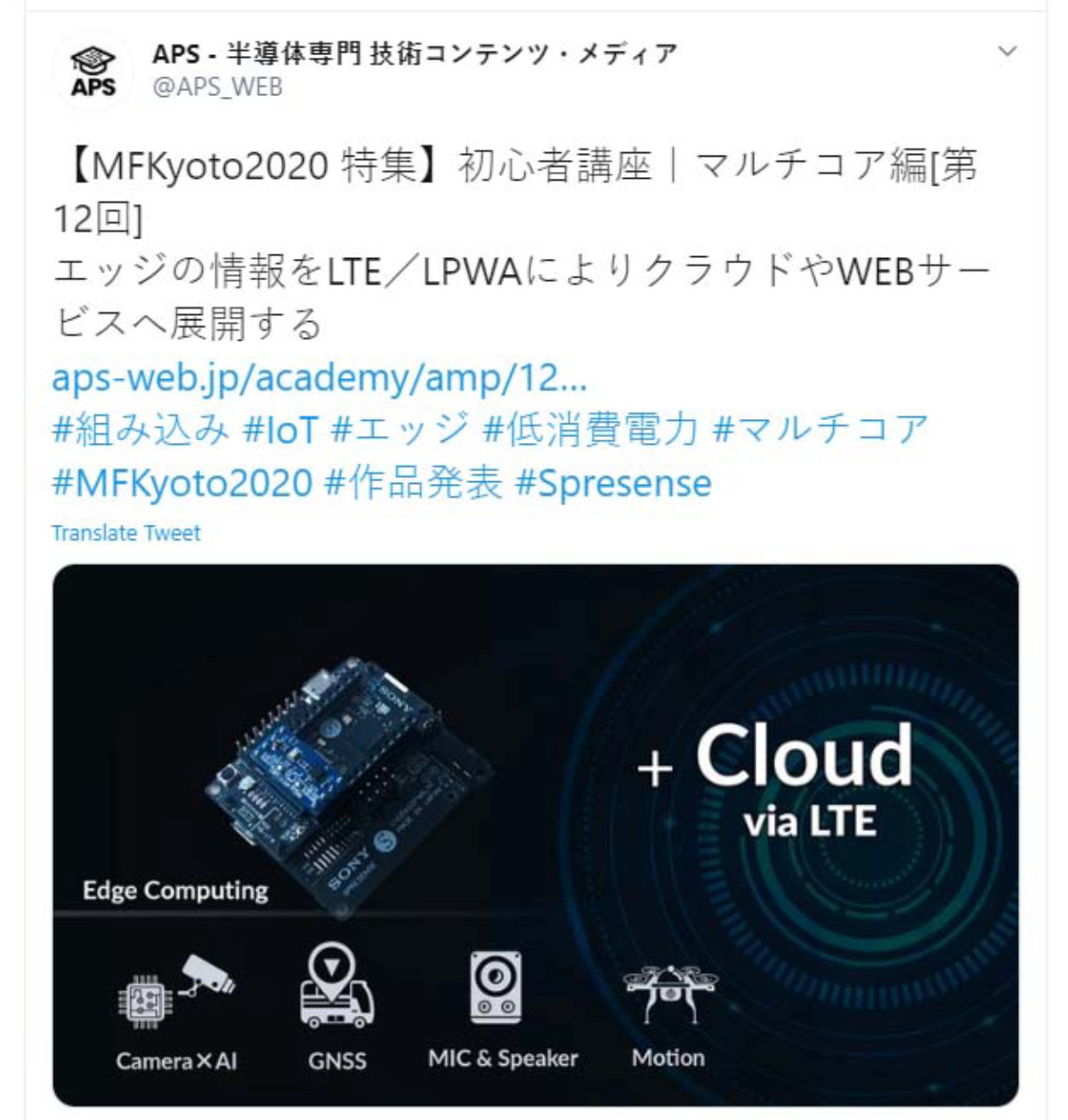Open the #Spresense hashtag
The height and width of the screenshot is (1120, 1068).
coord(613,483)
